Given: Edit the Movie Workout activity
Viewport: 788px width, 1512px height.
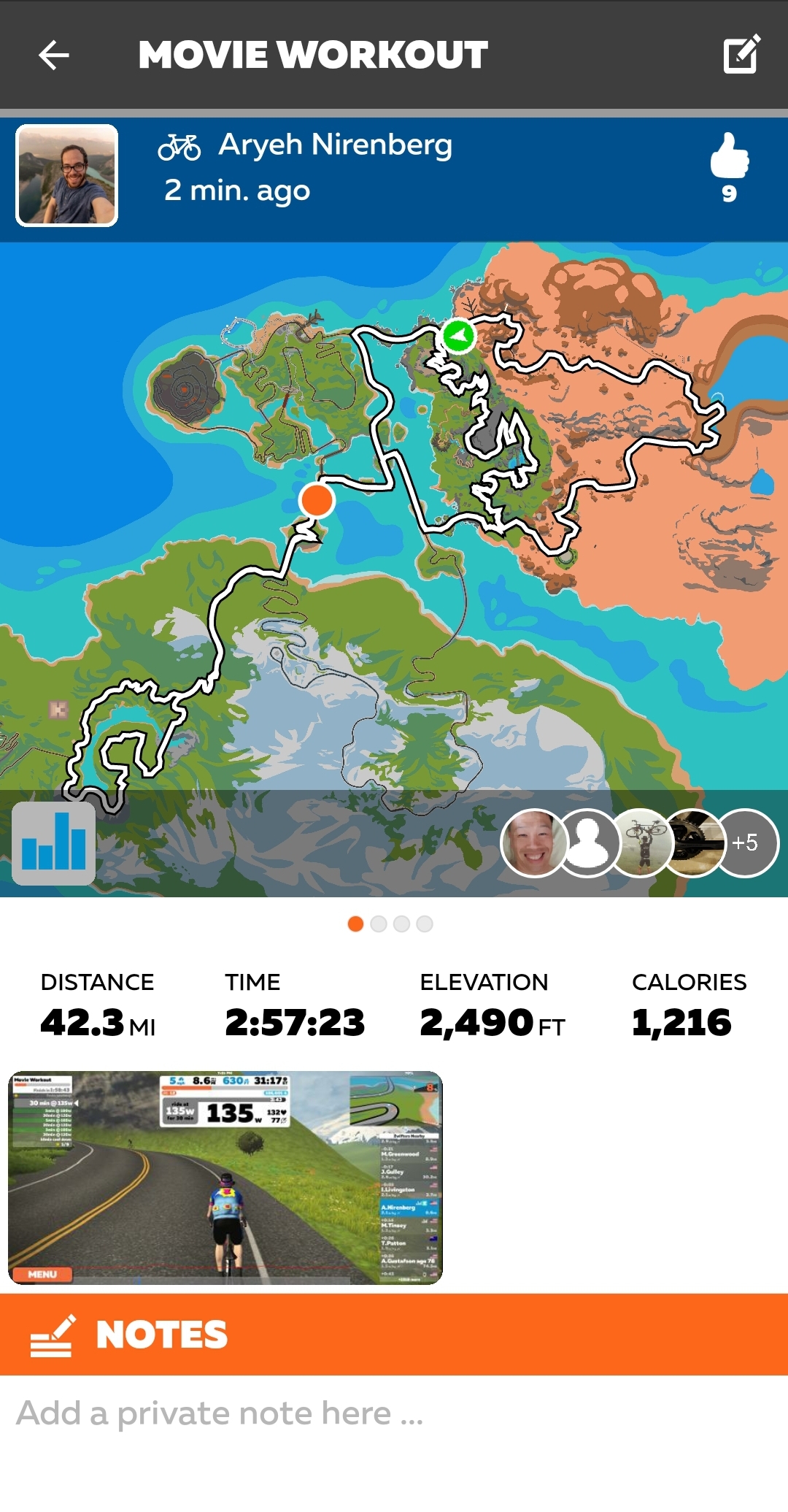Looking at the screenshot, I should point(742,54).
